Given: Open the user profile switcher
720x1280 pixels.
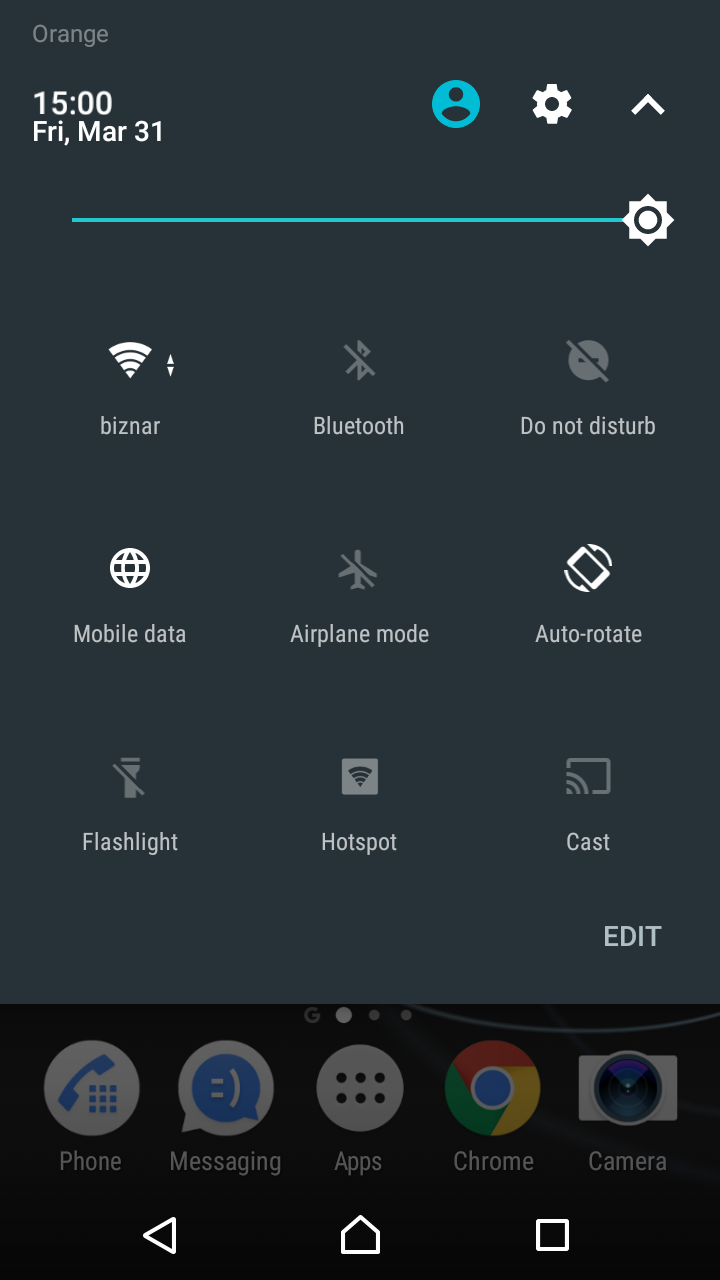Looking at the screenshot, I should tap(456, 104).
